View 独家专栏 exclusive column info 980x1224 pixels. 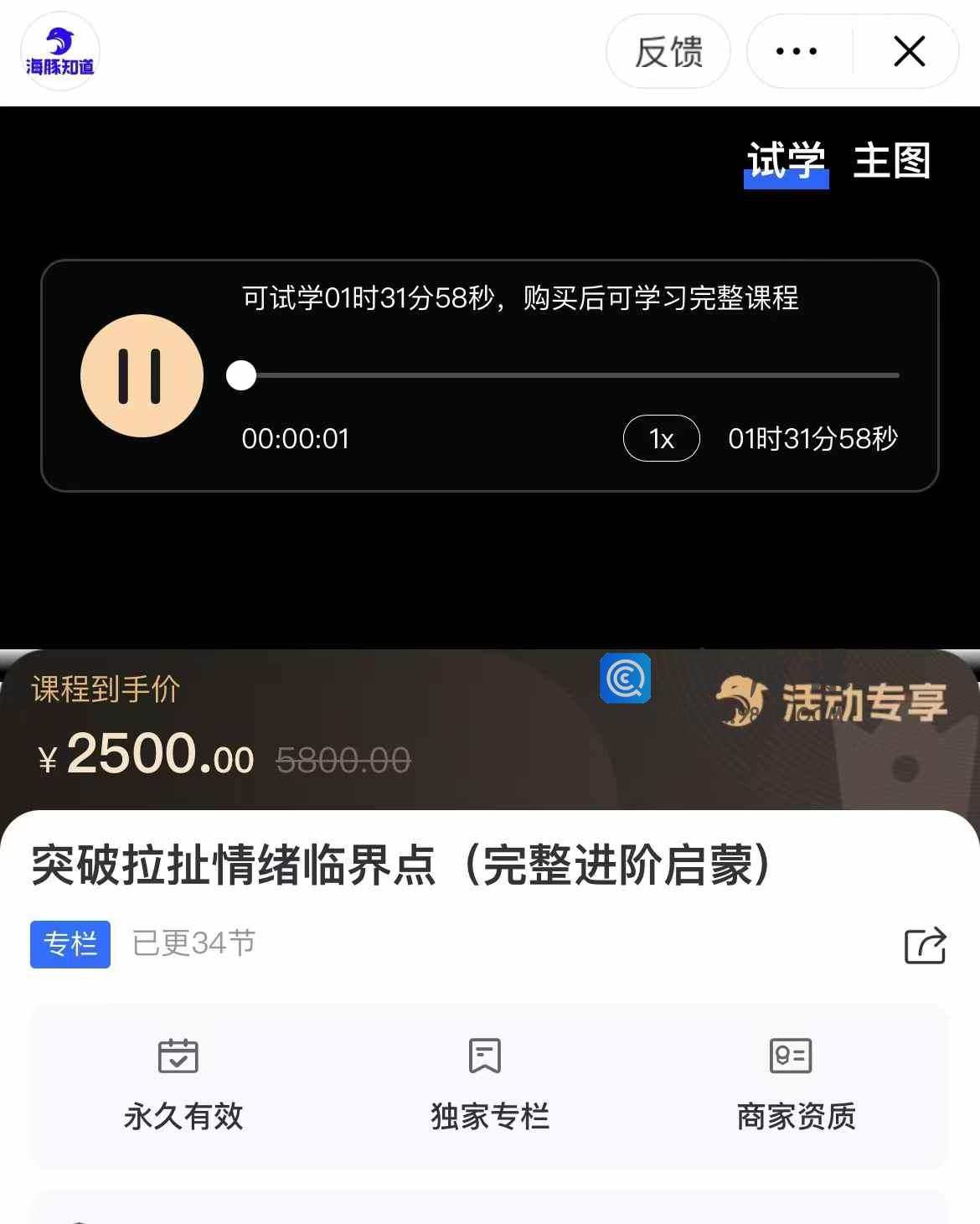(489, 1085)
